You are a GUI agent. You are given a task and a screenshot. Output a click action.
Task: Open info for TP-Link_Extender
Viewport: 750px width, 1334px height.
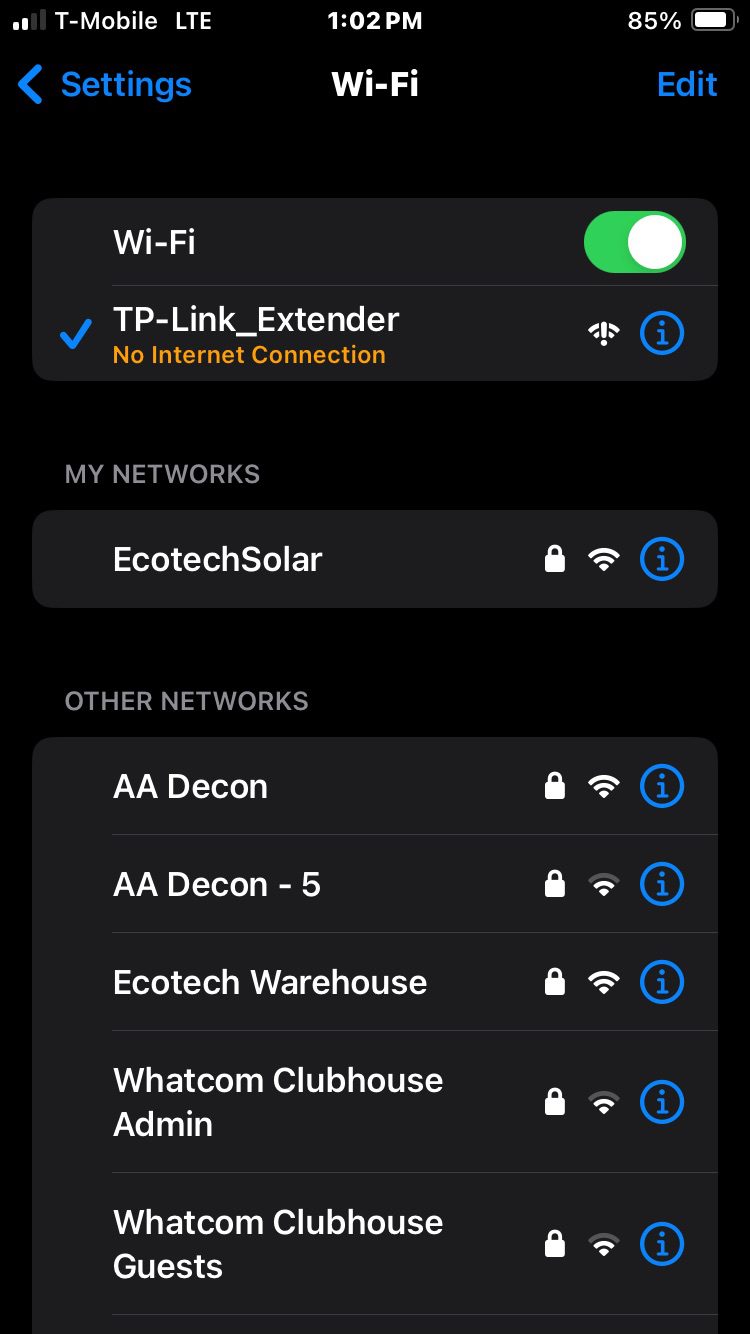tap(661, 333)
